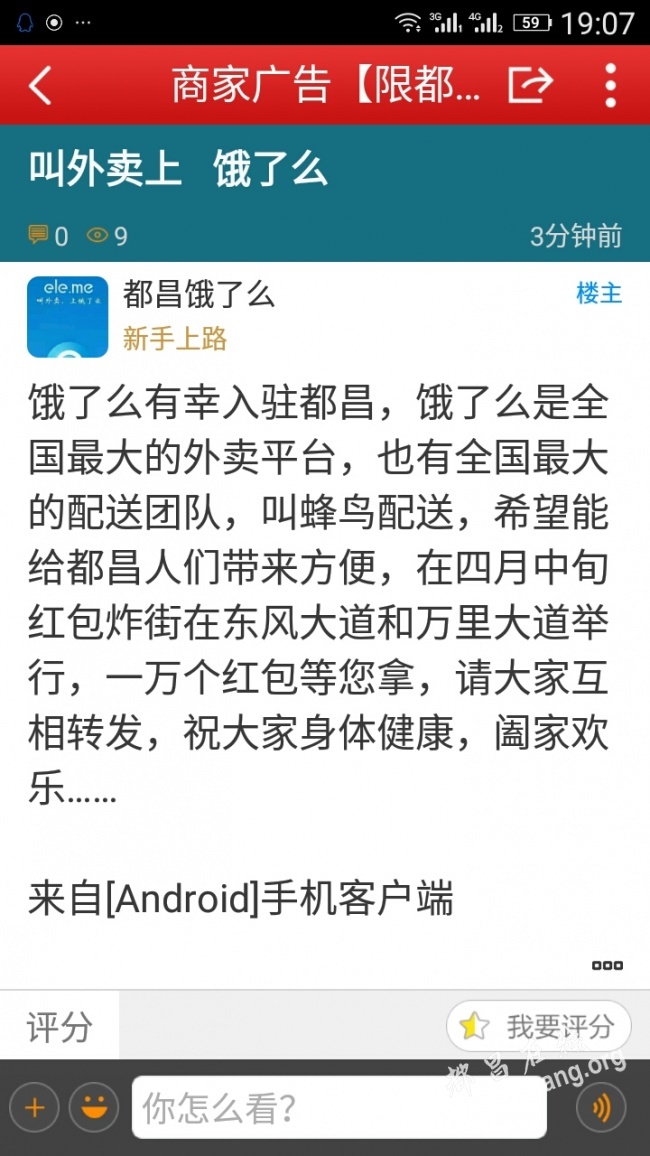Open the emoji picker
This screenshot has width=650, height=1156.
click(94, 1107)
